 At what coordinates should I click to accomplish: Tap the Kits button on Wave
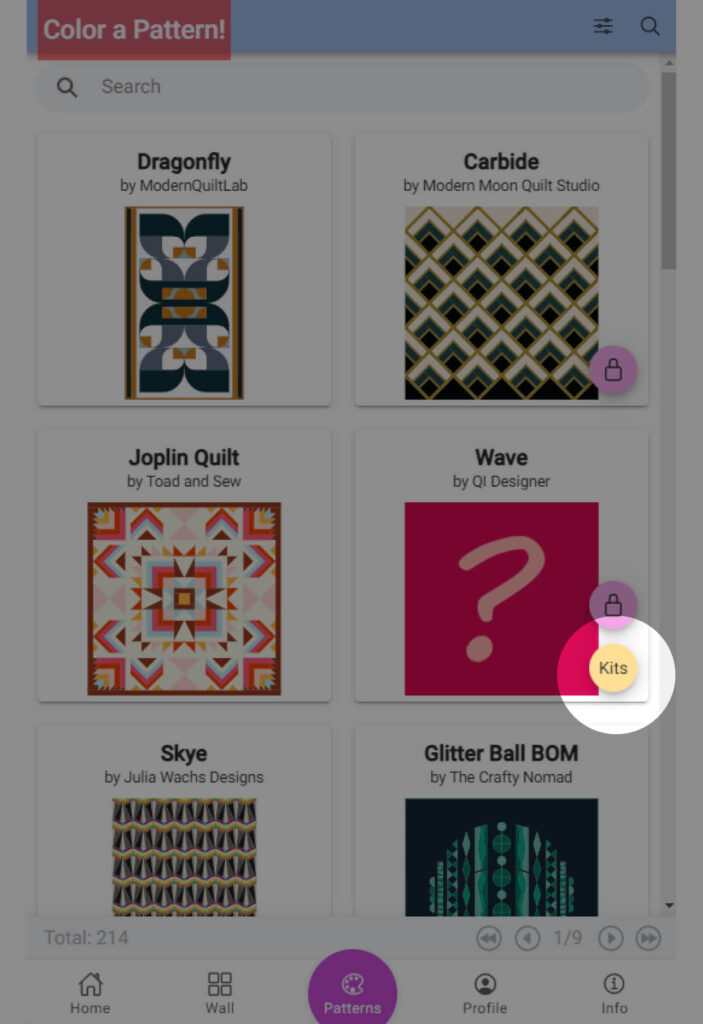pos(613,667)
